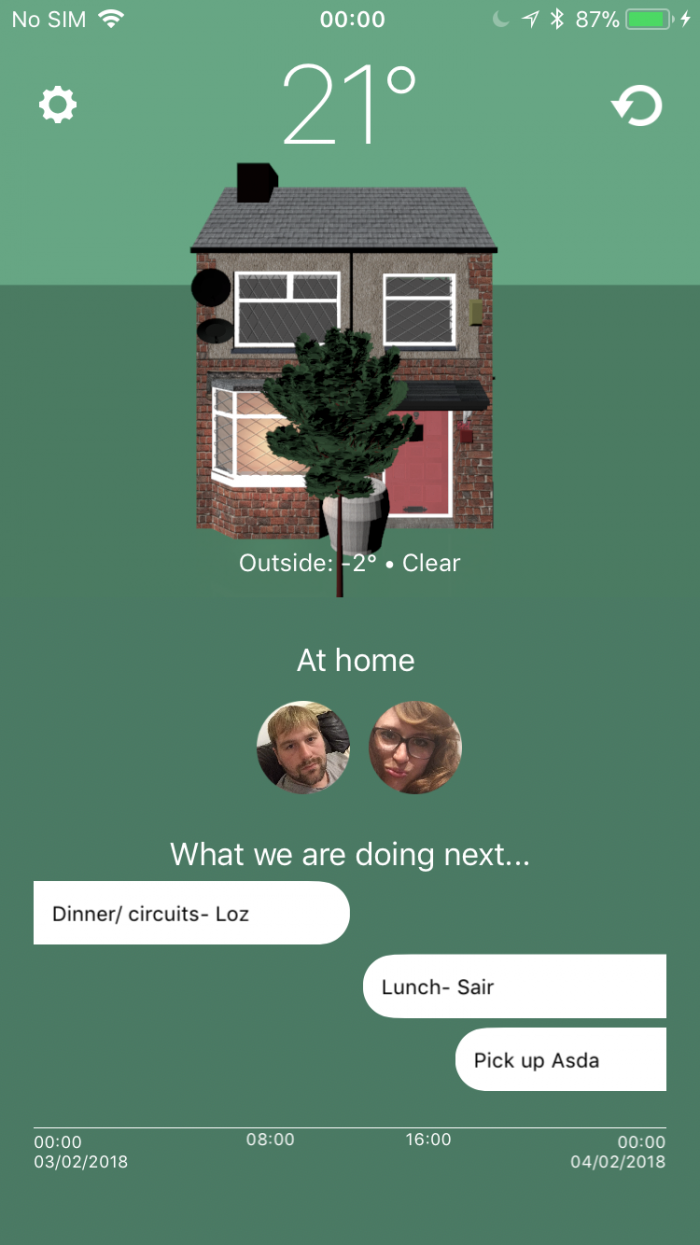Tap the refresh icon
The image size is (700, 1245).
tap(637, 105)
